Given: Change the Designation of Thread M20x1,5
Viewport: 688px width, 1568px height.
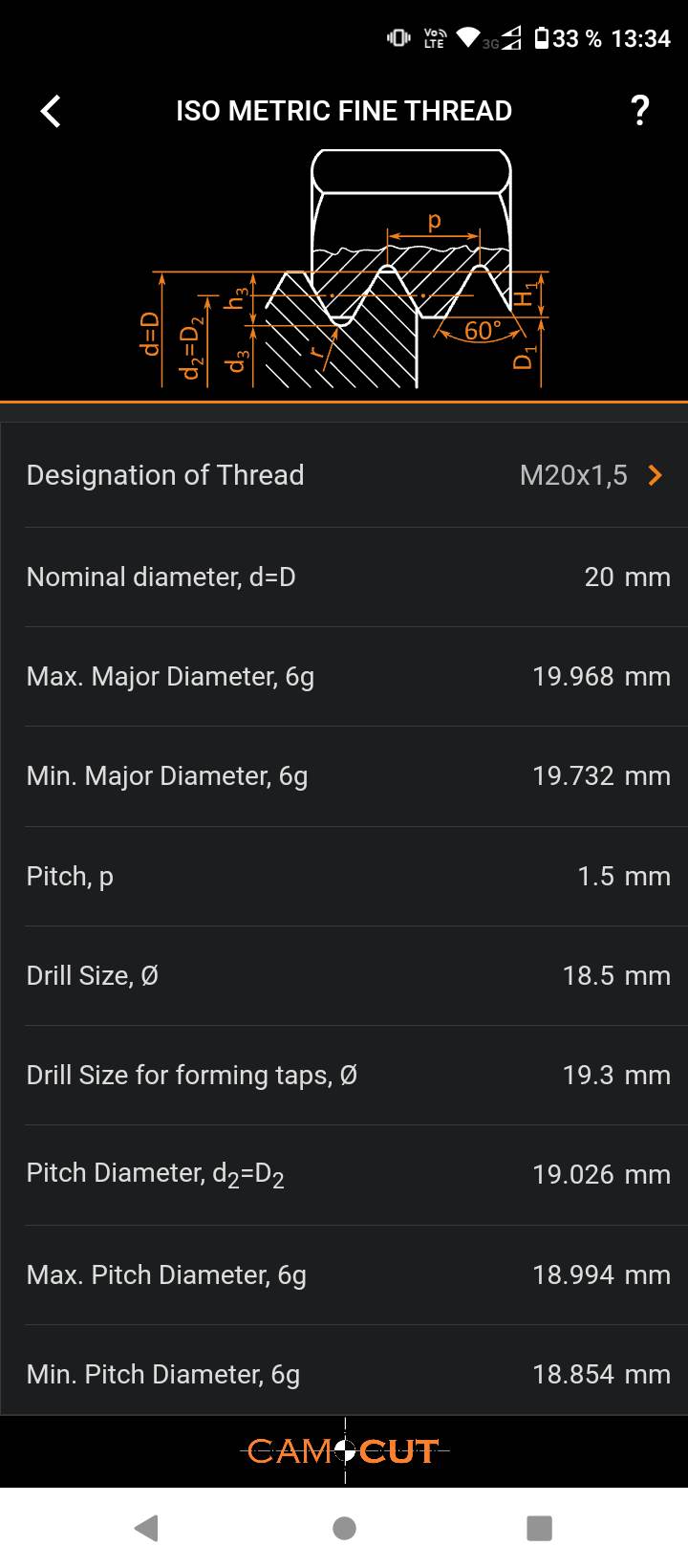Looking at the screenshot, I should tap(591, 475).
